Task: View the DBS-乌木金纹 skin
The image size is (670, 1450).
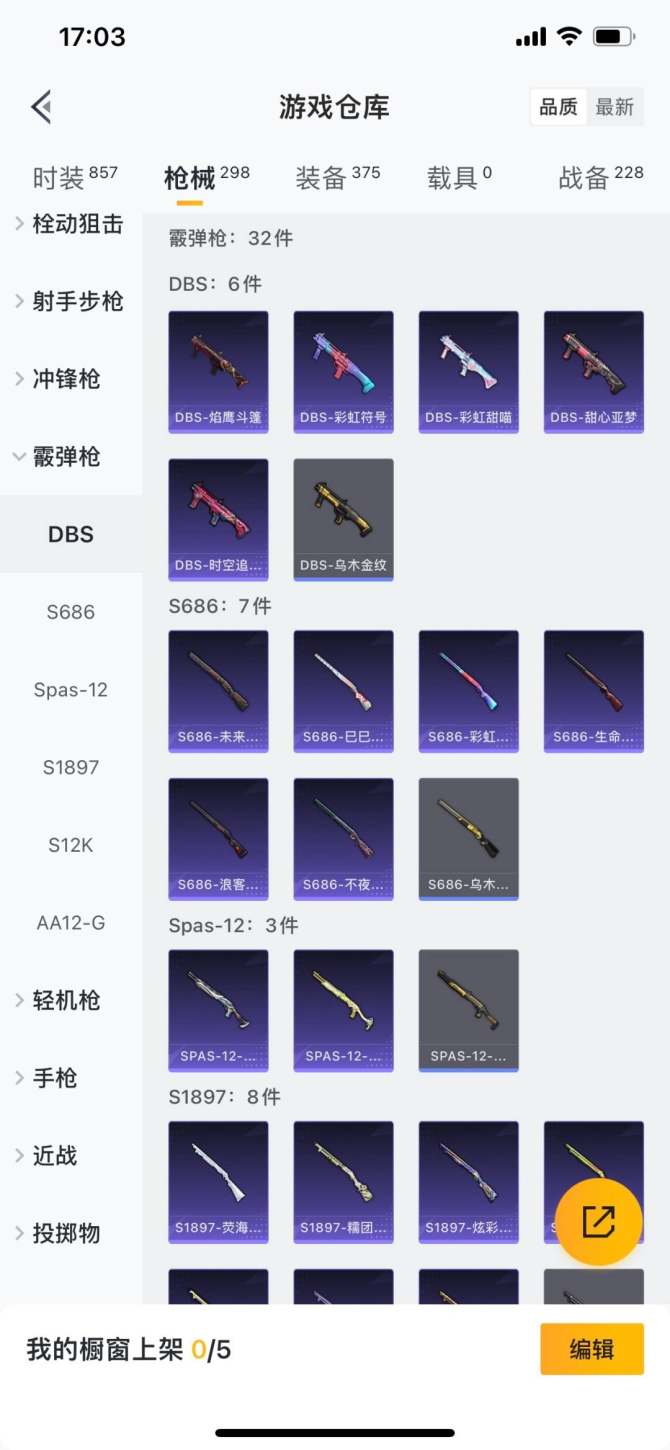Action: pos(343,519)
